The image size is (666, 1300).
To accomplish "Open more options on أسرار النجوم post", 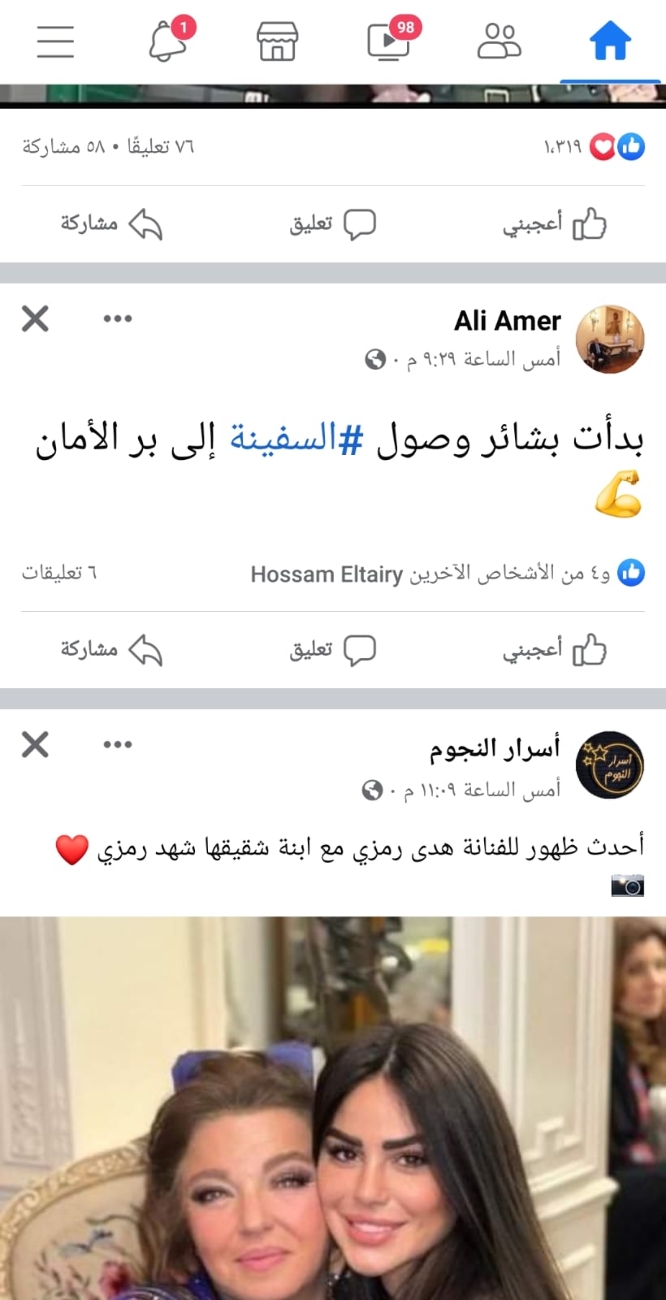I will tap(118, 744).
